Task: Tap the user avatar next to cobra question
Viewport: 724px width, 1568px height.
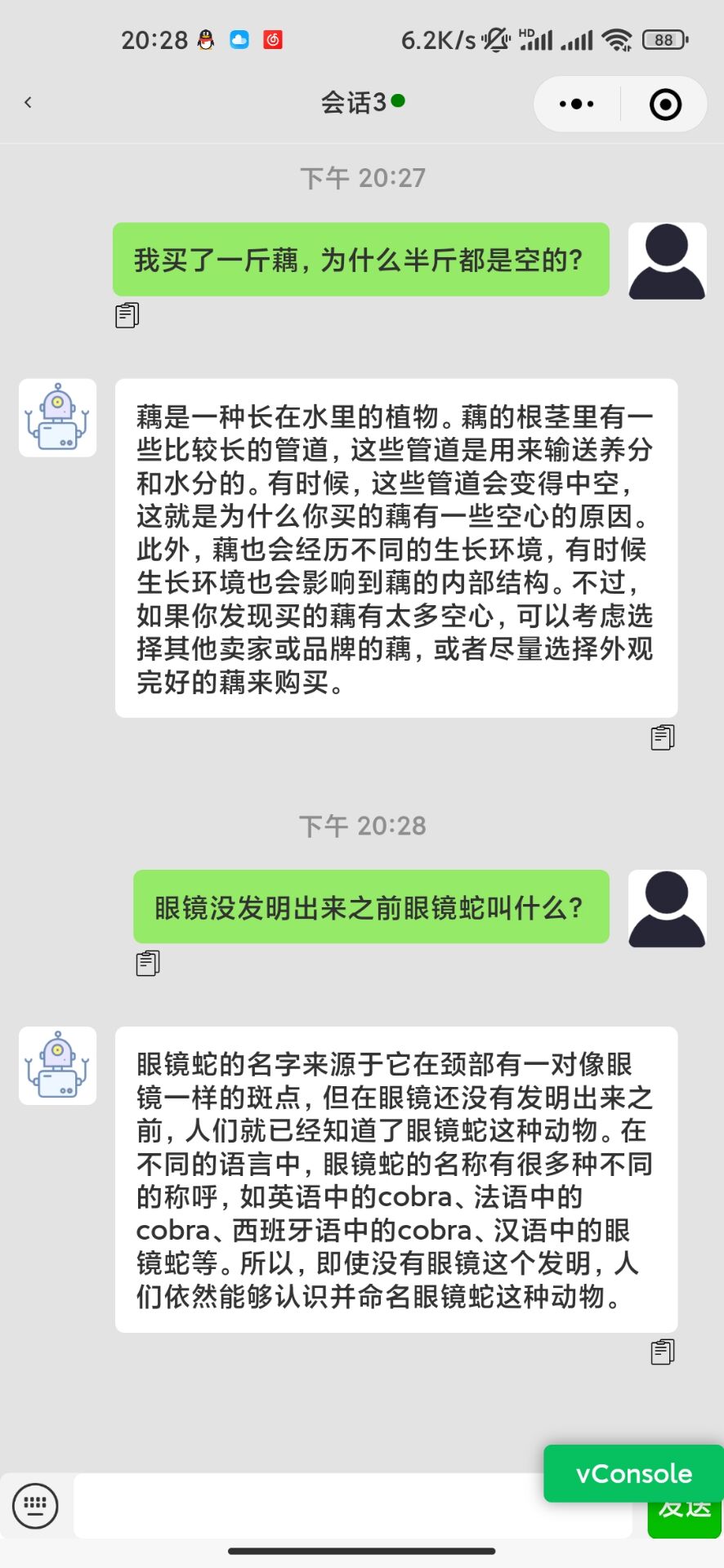Action: 667,907
